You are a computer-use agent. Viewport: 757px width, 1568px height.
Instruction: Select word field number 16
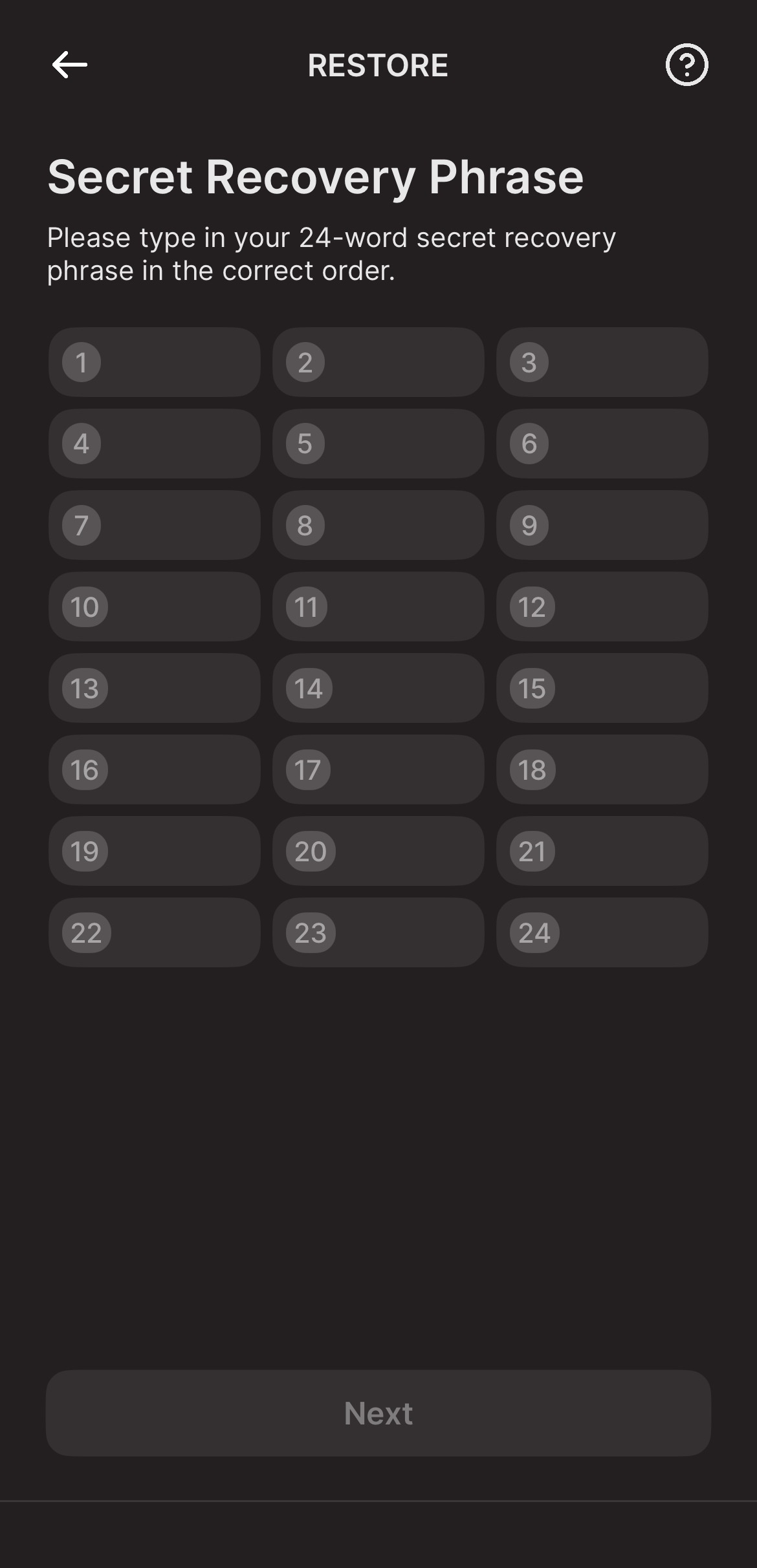[x=154, y=769]
